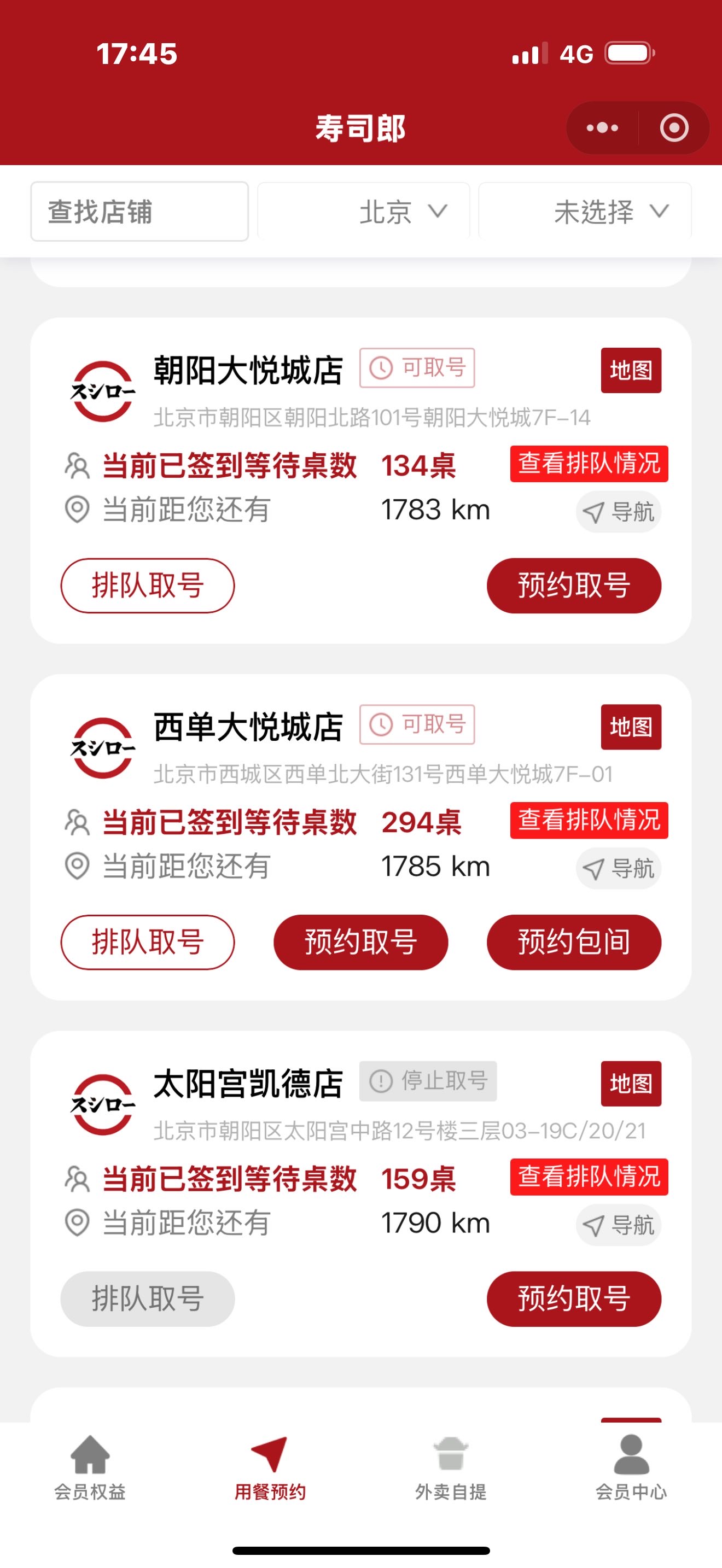722x1568 pixels.
Task: Show 西单大悦城店 on the map
Action: tap(631, 727)
